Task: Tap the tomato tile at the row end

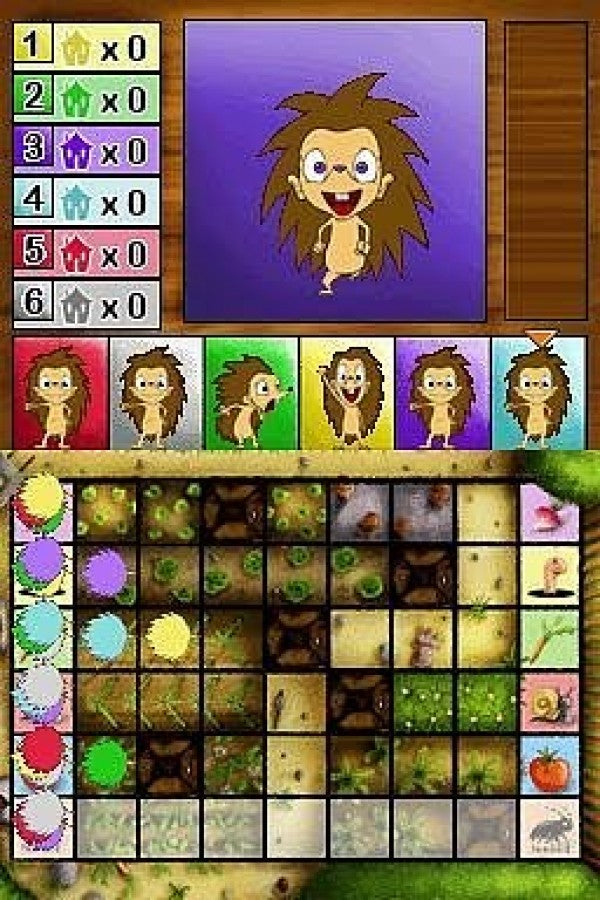Action: click(549, 764)
